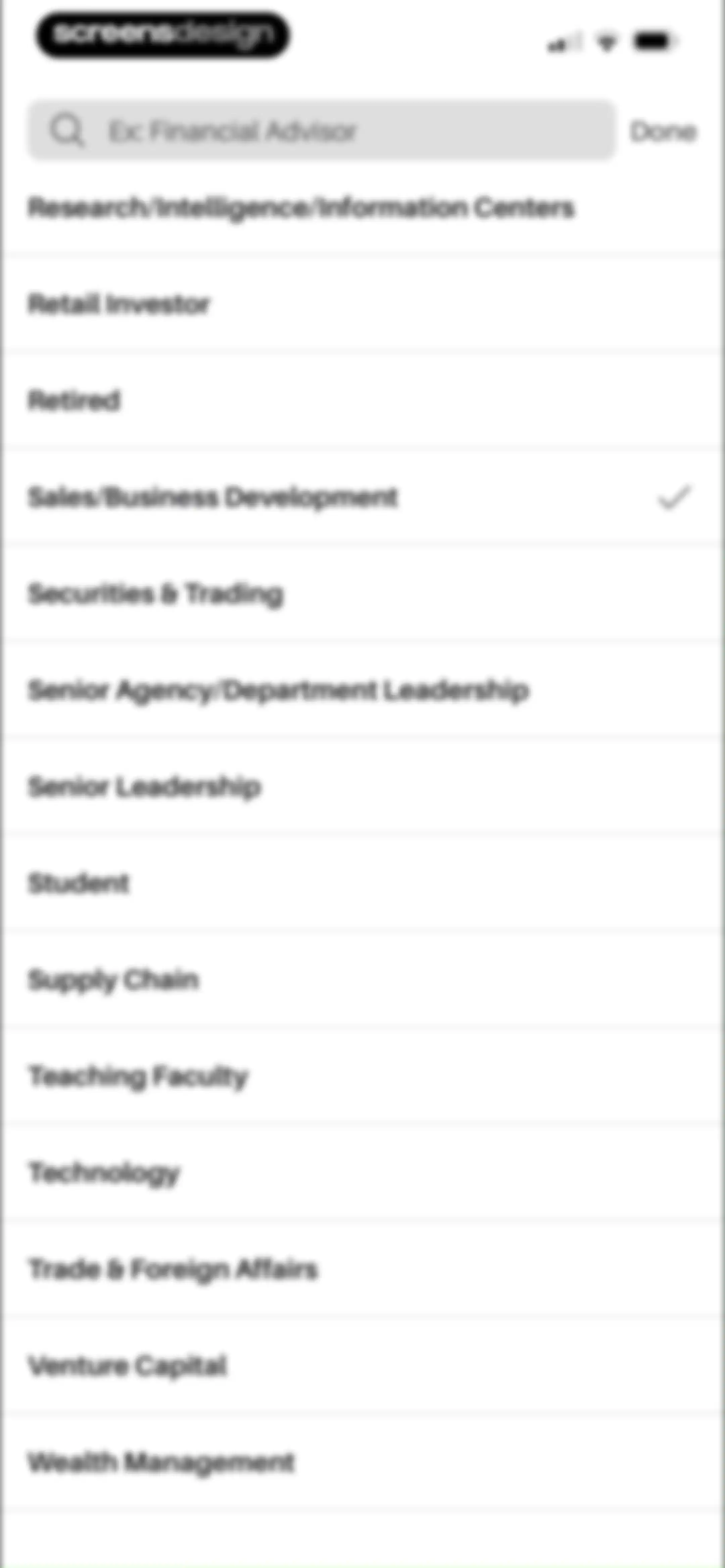Tap the Ex: Financial Advisor search field
This screenshot has height=1568, width=725.
[x=322, y=130]
